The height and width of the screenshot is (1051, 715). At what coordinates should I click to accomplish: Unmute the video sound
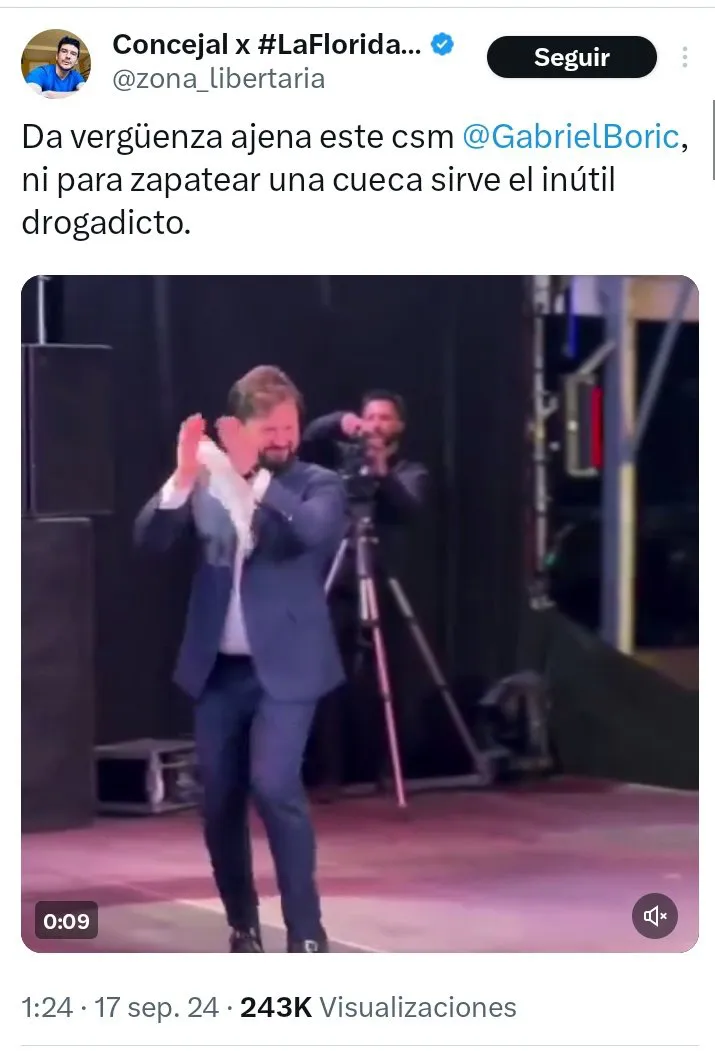tap(655, 916)
